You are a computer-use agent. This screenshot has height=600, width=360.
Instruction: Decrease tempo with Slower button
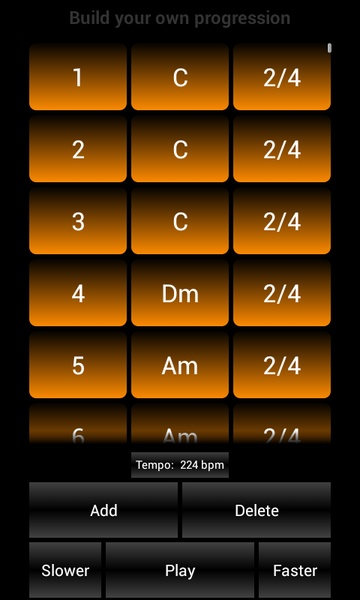tap(65, 570)
